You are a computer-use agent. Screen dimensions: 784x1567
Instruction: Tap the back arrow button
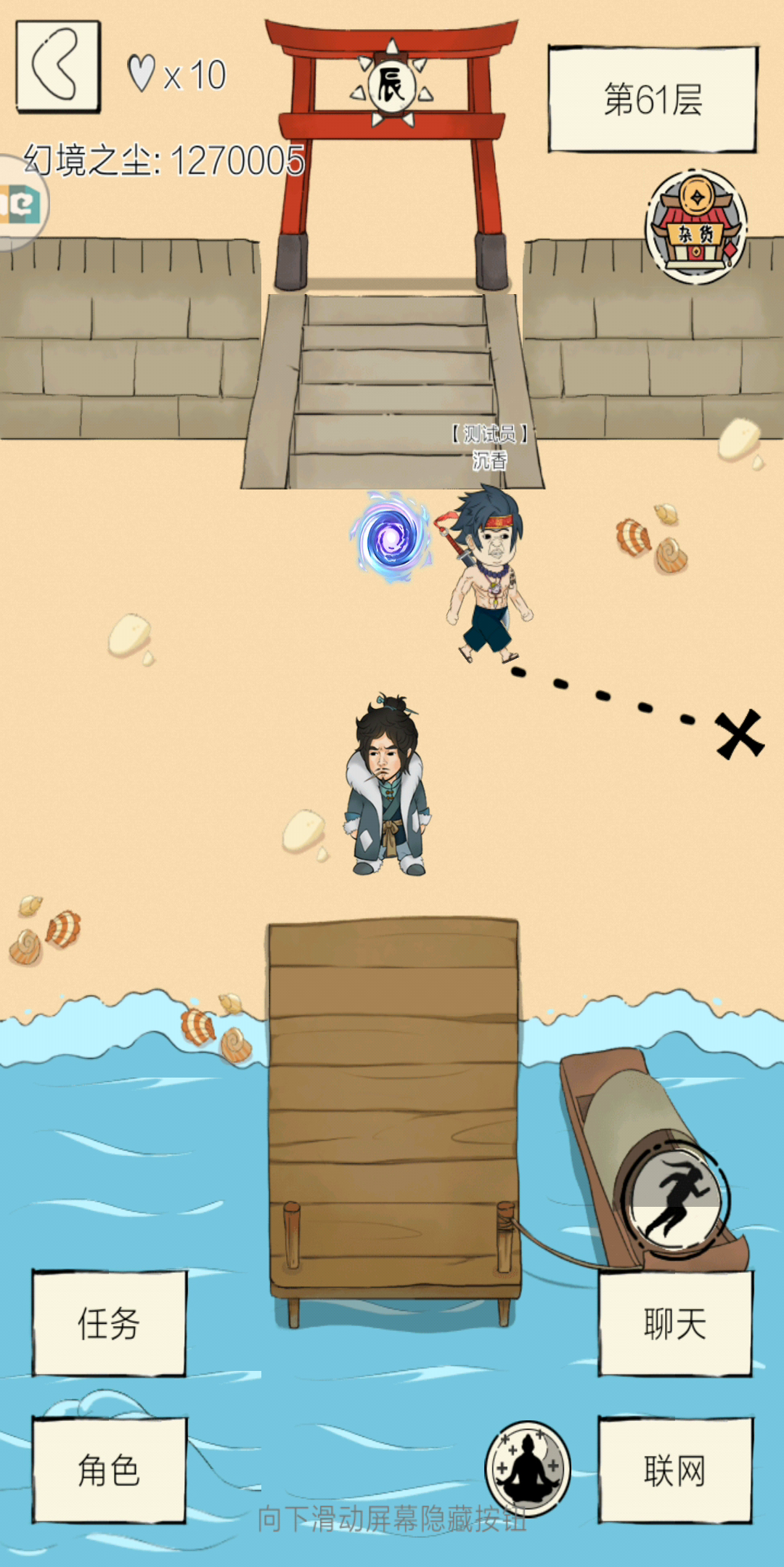click(58, 66)
